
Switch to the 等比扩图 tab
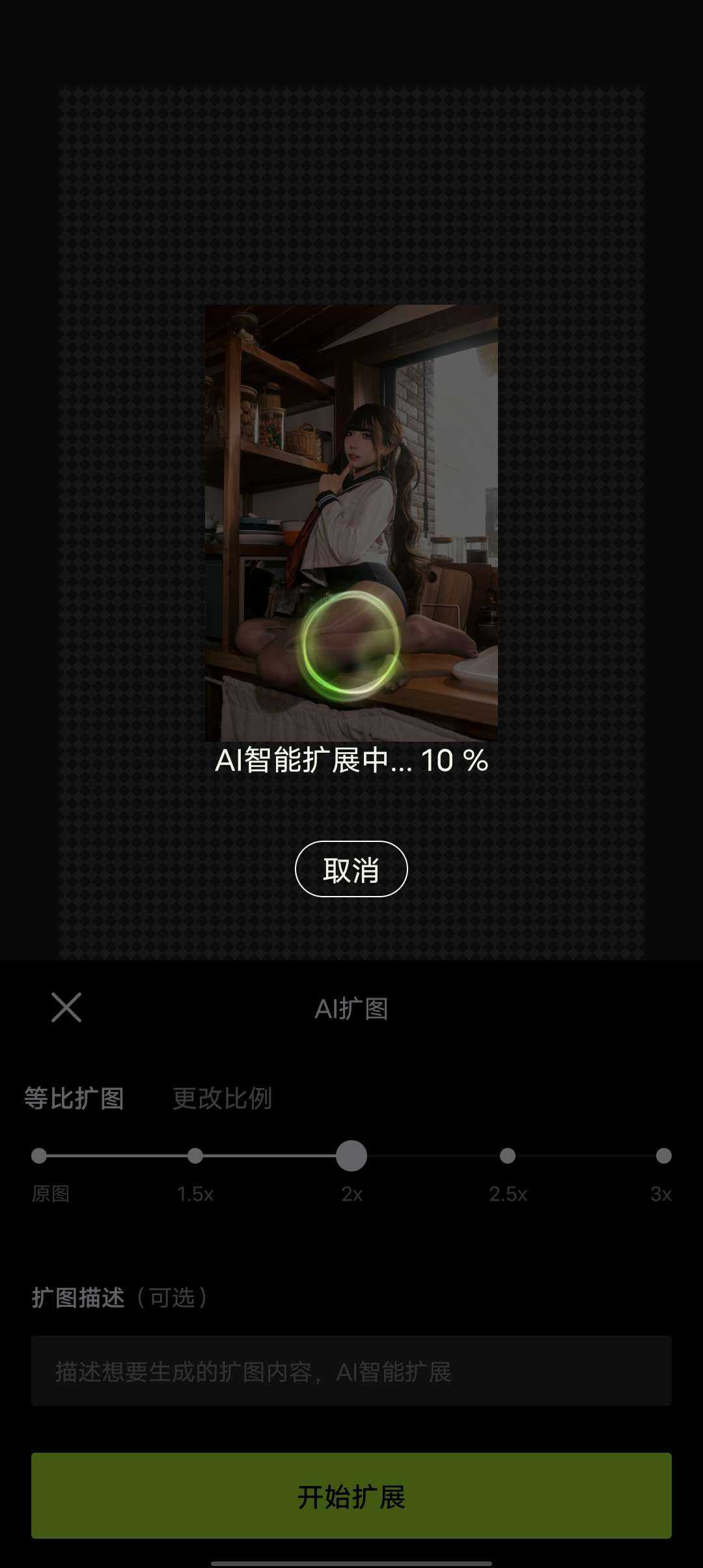tap(74, 1099)
